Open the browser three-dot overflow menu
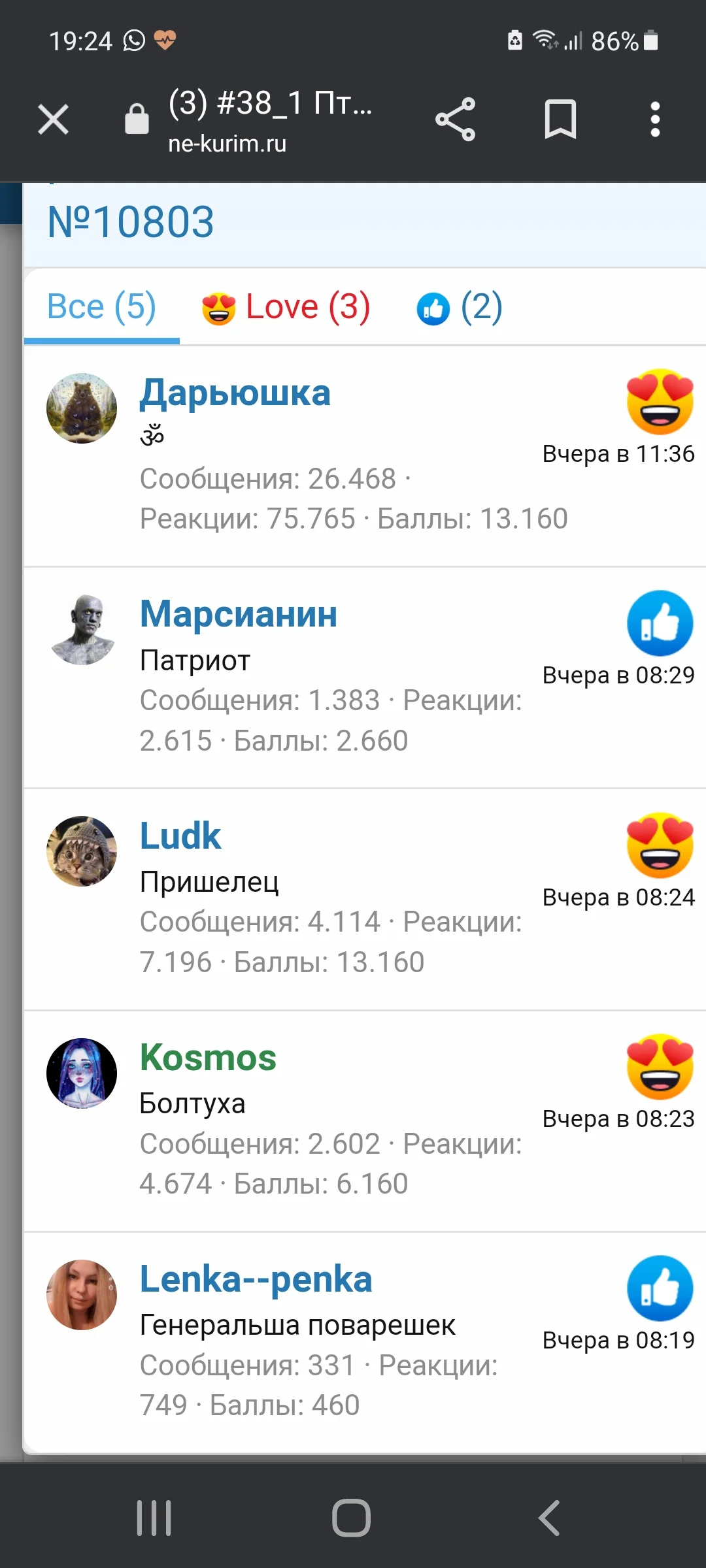This screenshot has width=706, height=1568. click(x=654, y=119)
